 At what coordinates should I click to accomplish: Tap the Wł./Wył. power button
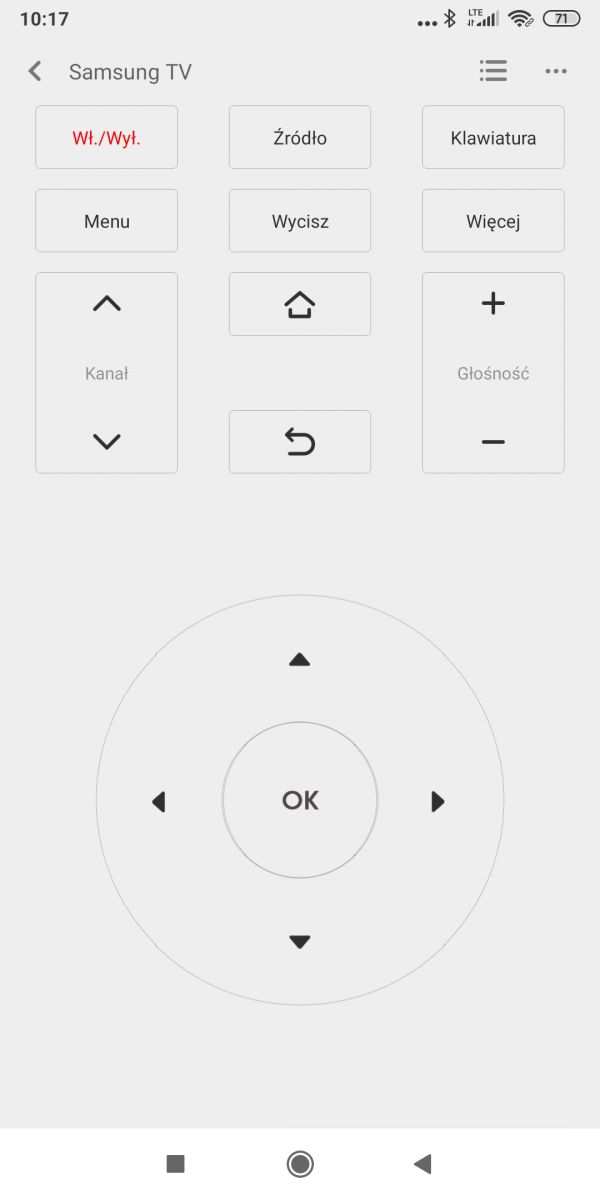(106, 138)
